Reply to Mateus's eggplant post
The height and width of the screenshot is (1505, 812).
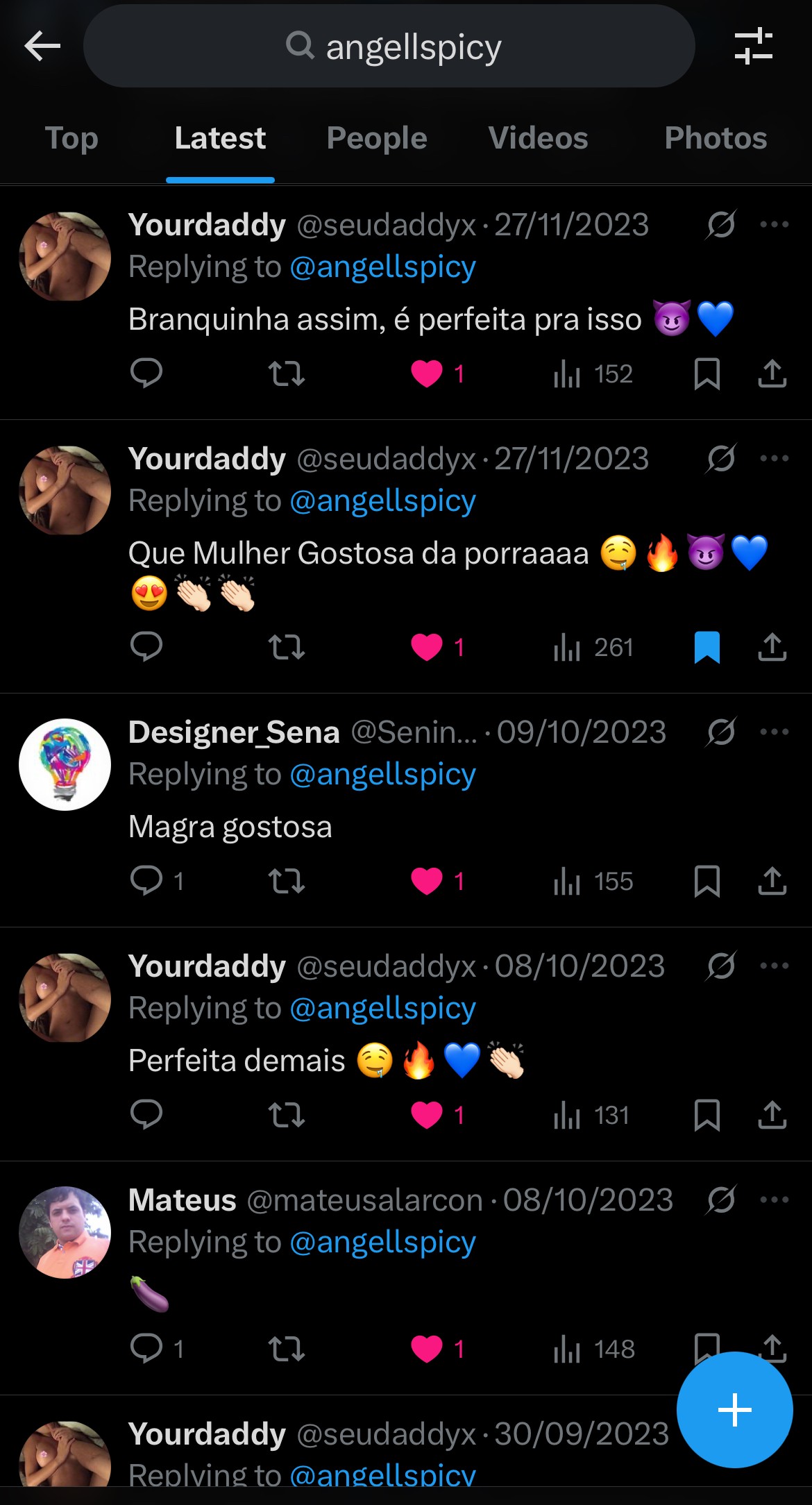click(146, 1349)
